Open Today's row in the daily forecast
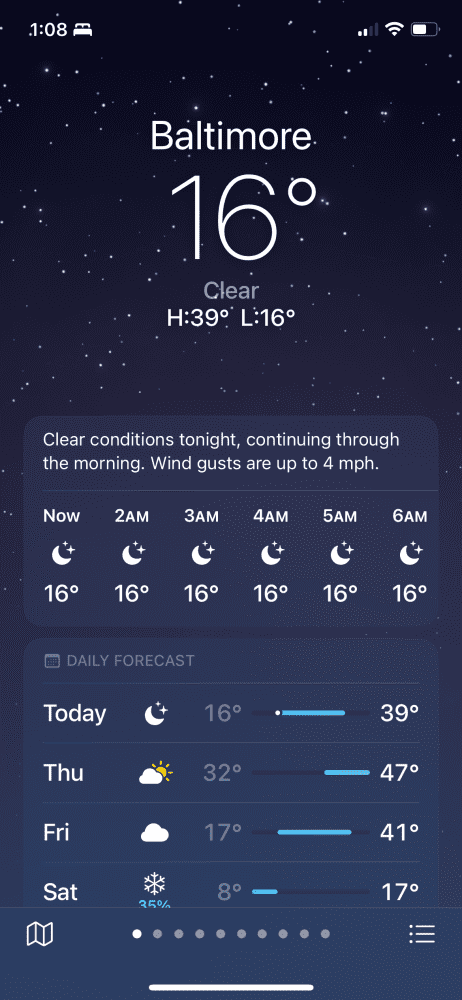This screenshot has height=1000, width=462. coord(231,713)
